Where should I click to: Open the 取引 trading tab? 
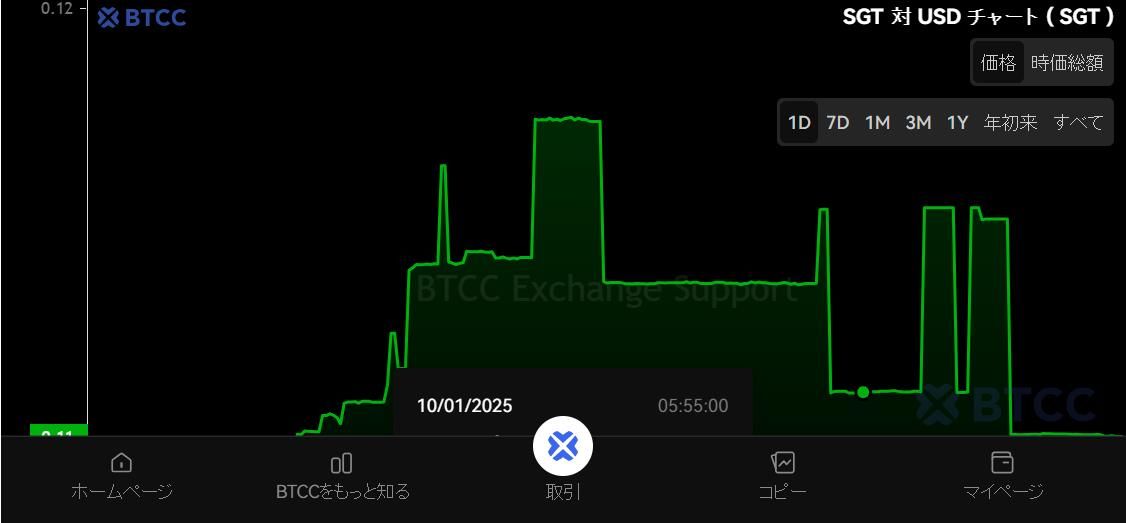(563, 460)
